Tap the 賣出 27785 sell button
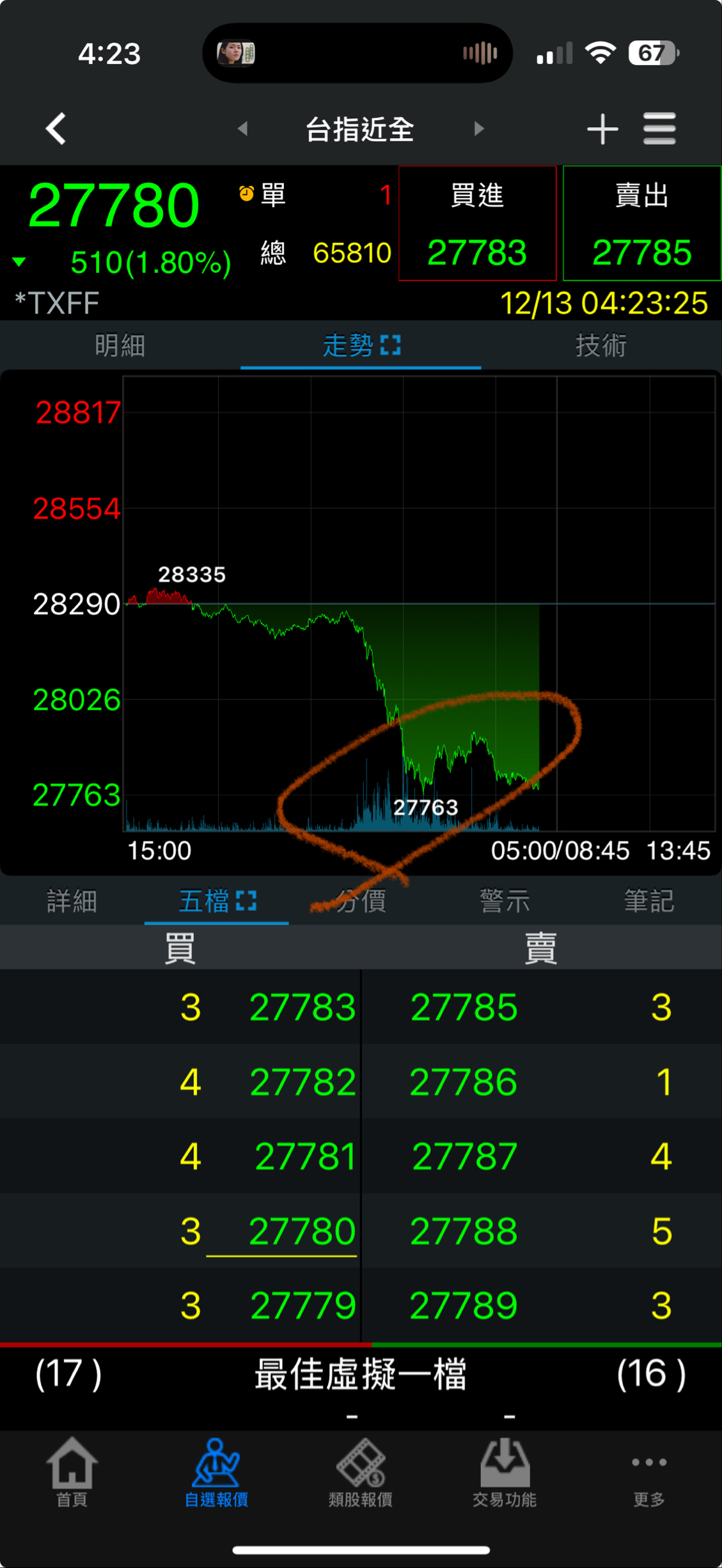This screenshot has height=1568, width=722. coord(641,223)
